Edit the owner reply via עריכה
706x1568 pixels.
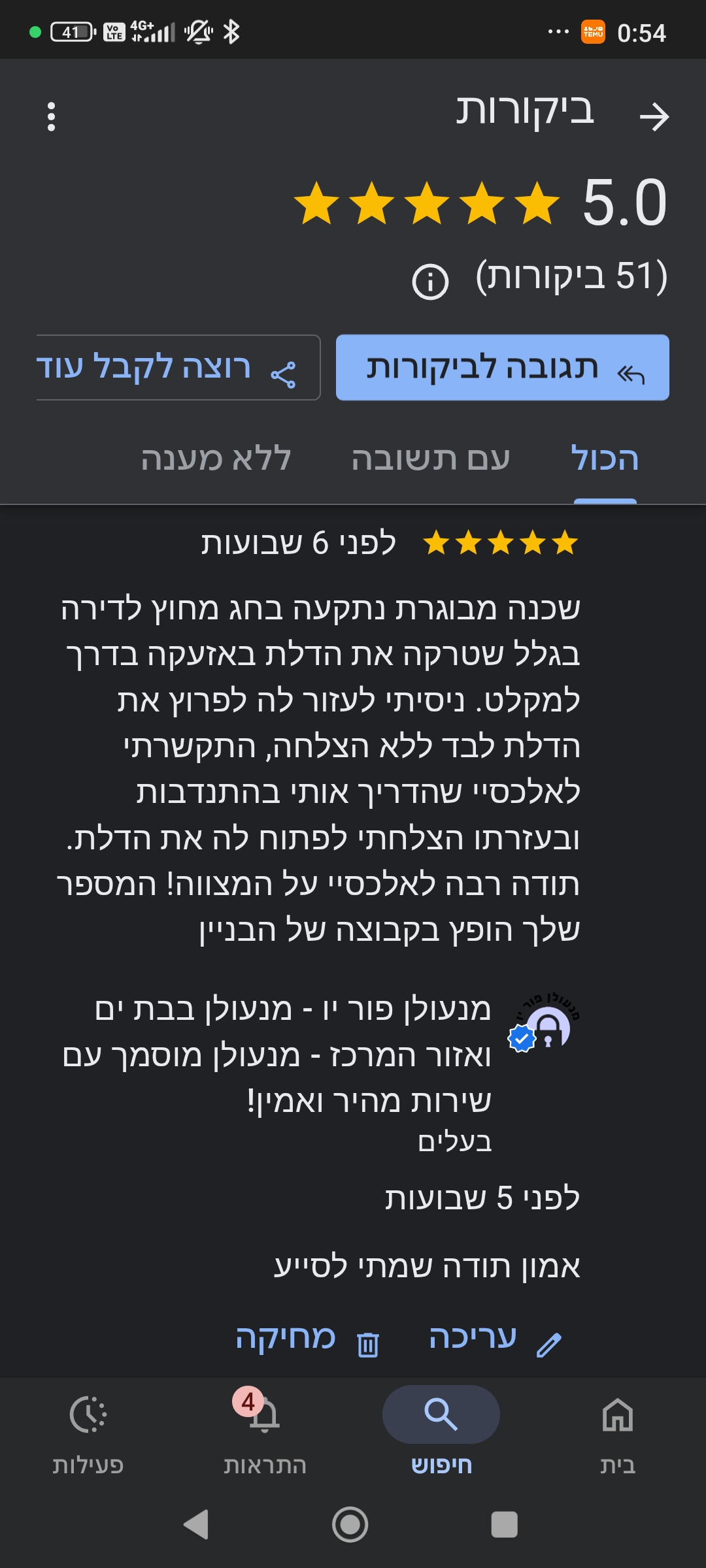point(494,1338)
